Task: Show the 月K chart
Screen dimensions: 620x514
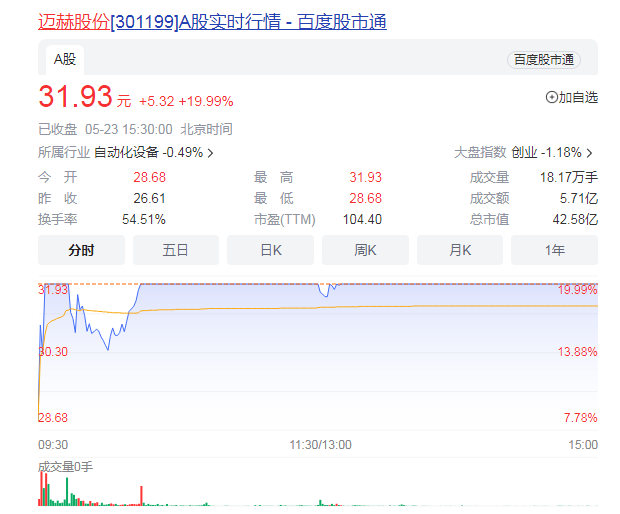Action: click(460, 250)
